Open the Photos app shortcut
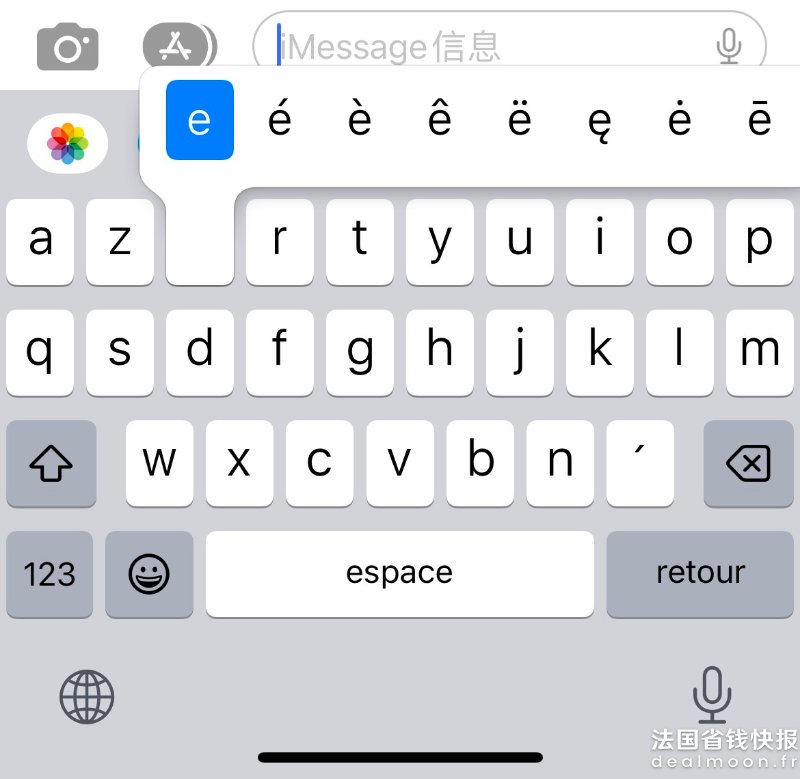This screenshot has height=779, width=800. [x=68, y=143]
